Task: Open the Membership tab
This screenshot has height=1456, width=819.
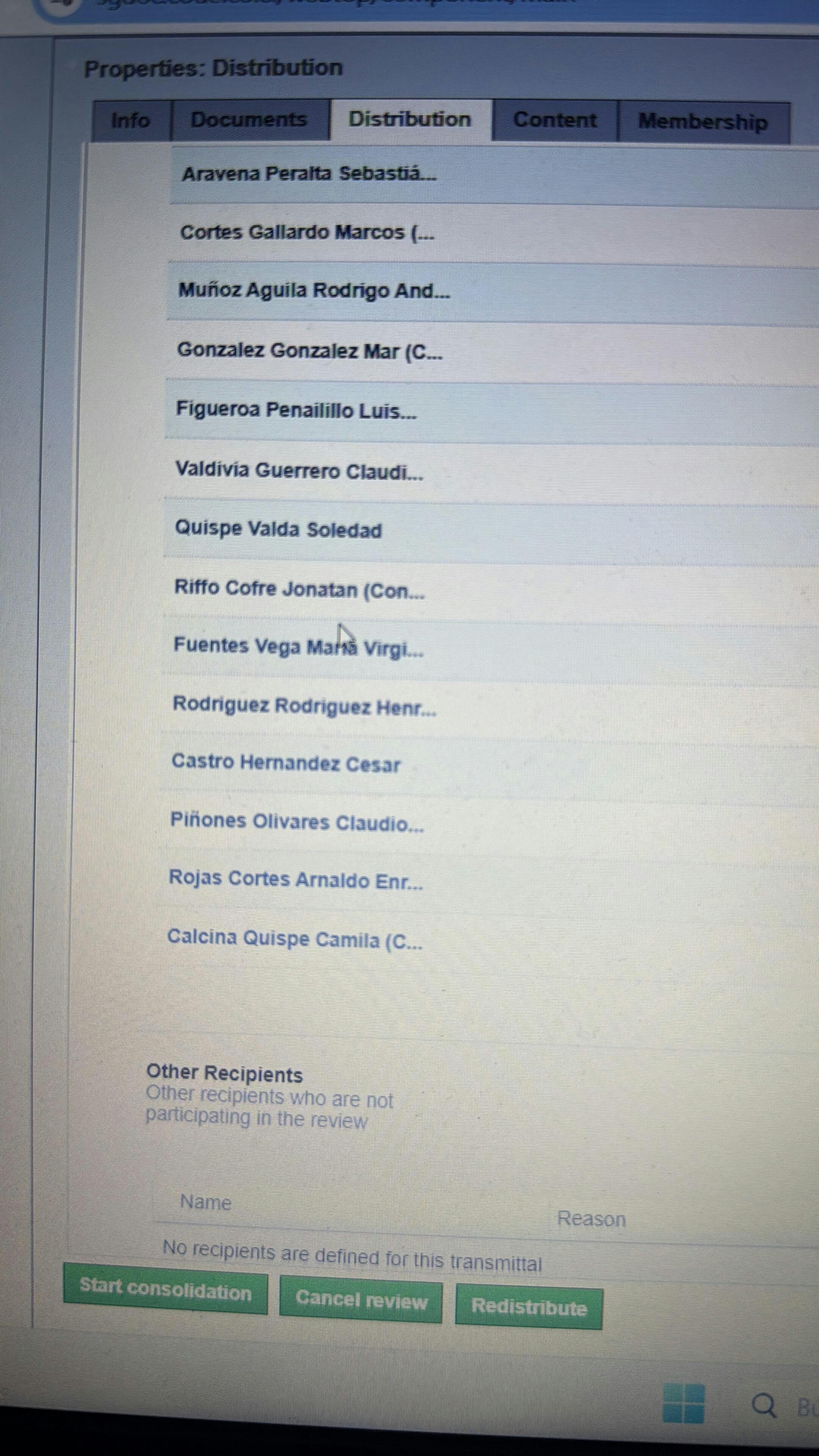Action: click(703, 121)
